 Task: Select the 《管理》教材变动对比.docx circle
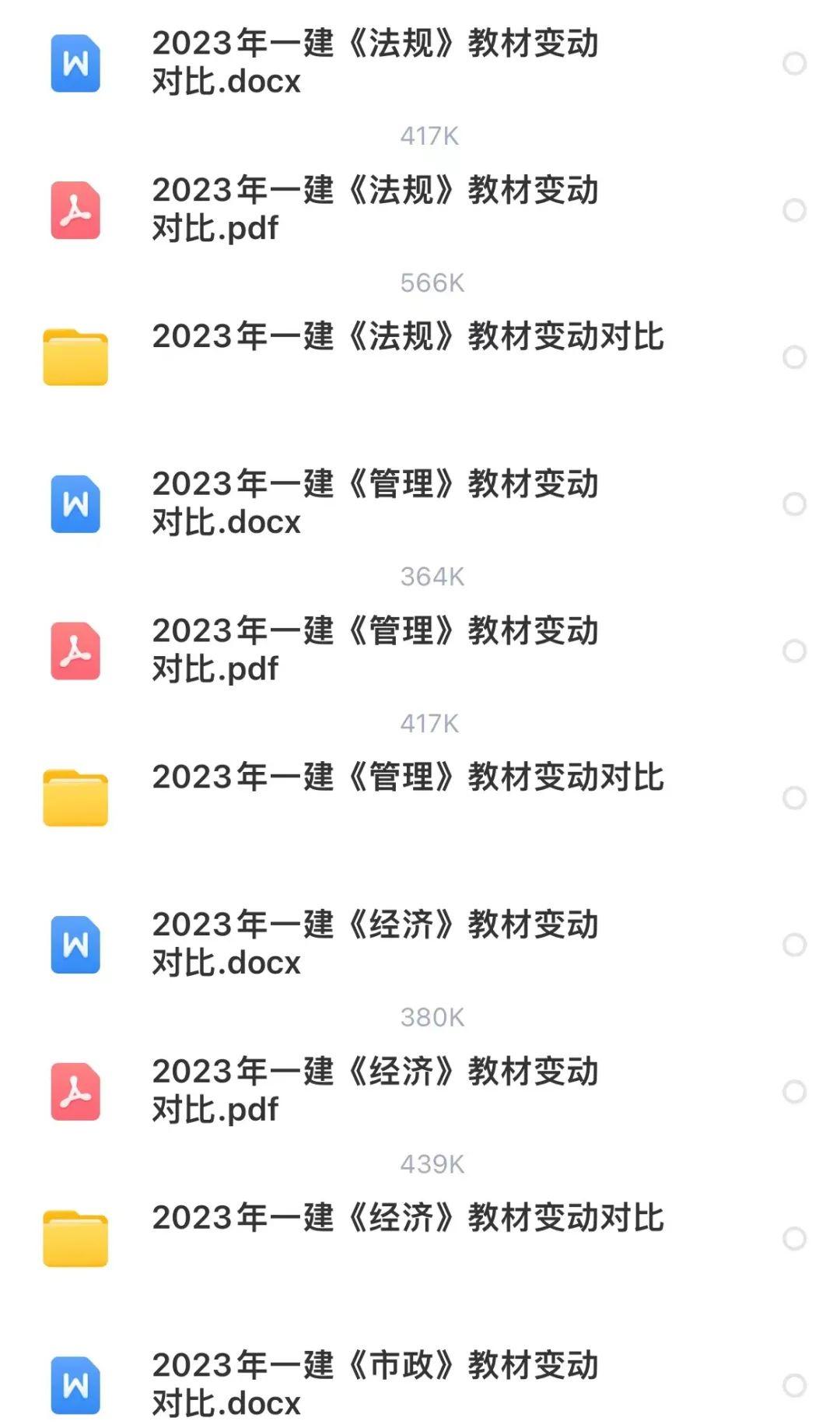[794, 504]
